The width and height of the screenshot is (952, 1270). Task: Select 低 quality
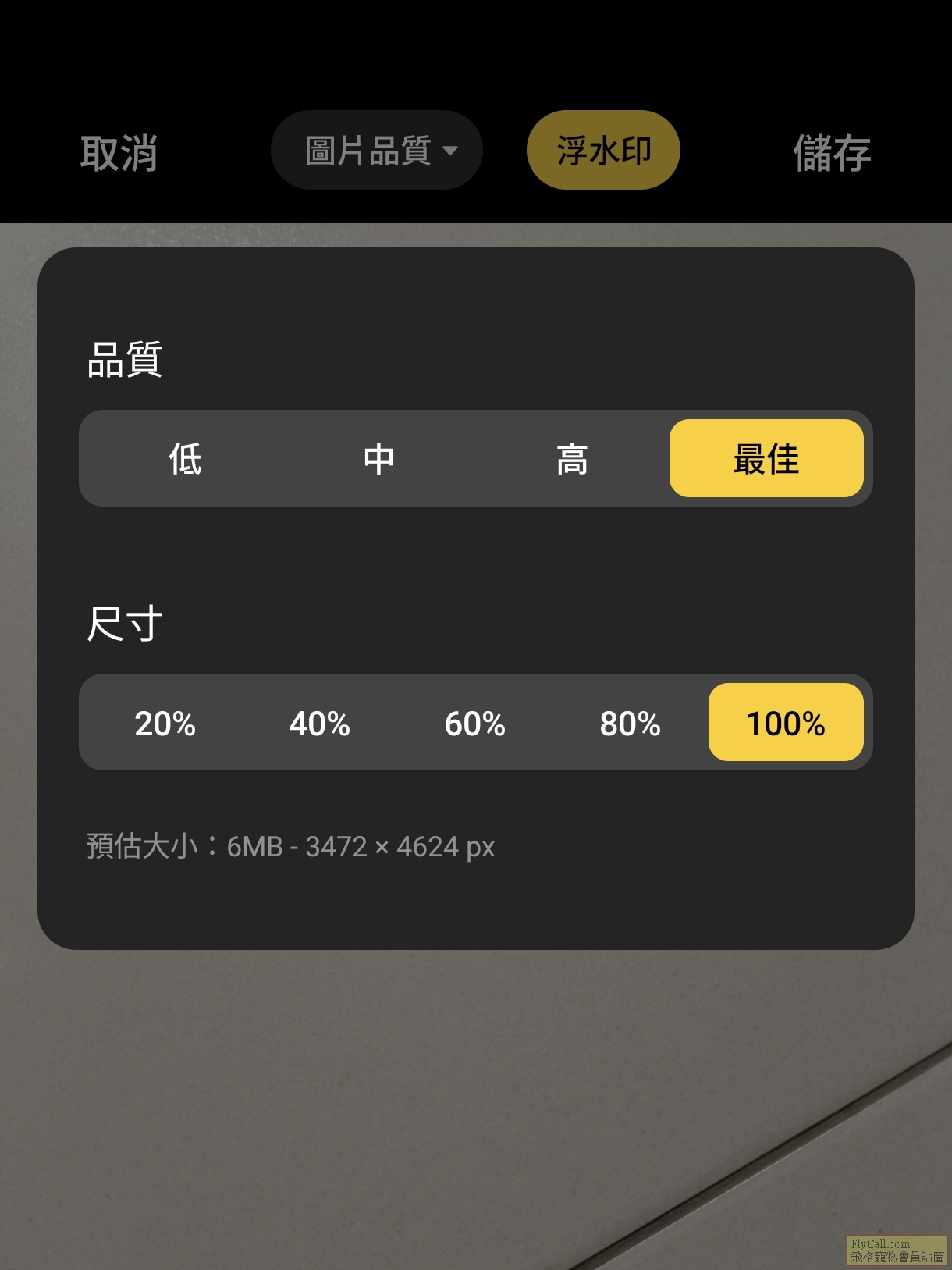(185, 459)
